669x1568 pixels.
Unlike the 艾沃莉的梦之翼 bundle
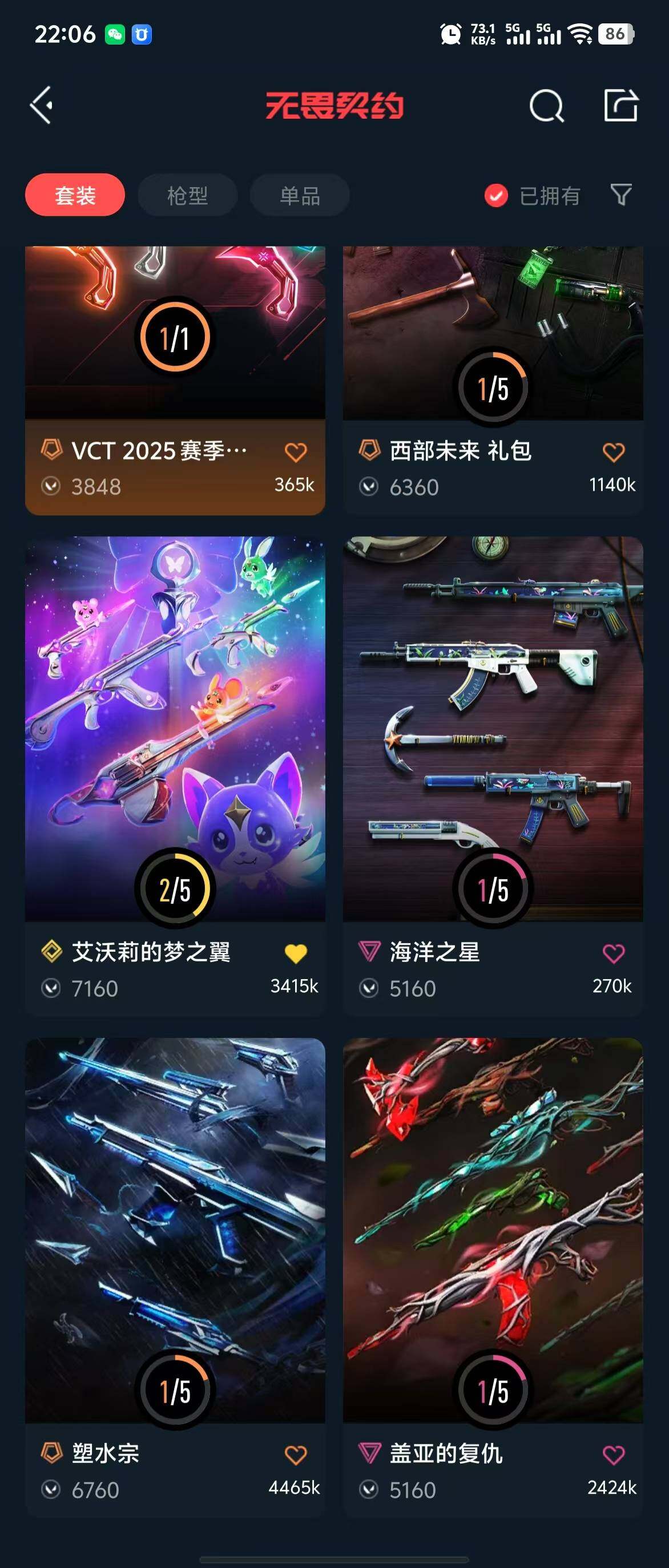[296, 953]
